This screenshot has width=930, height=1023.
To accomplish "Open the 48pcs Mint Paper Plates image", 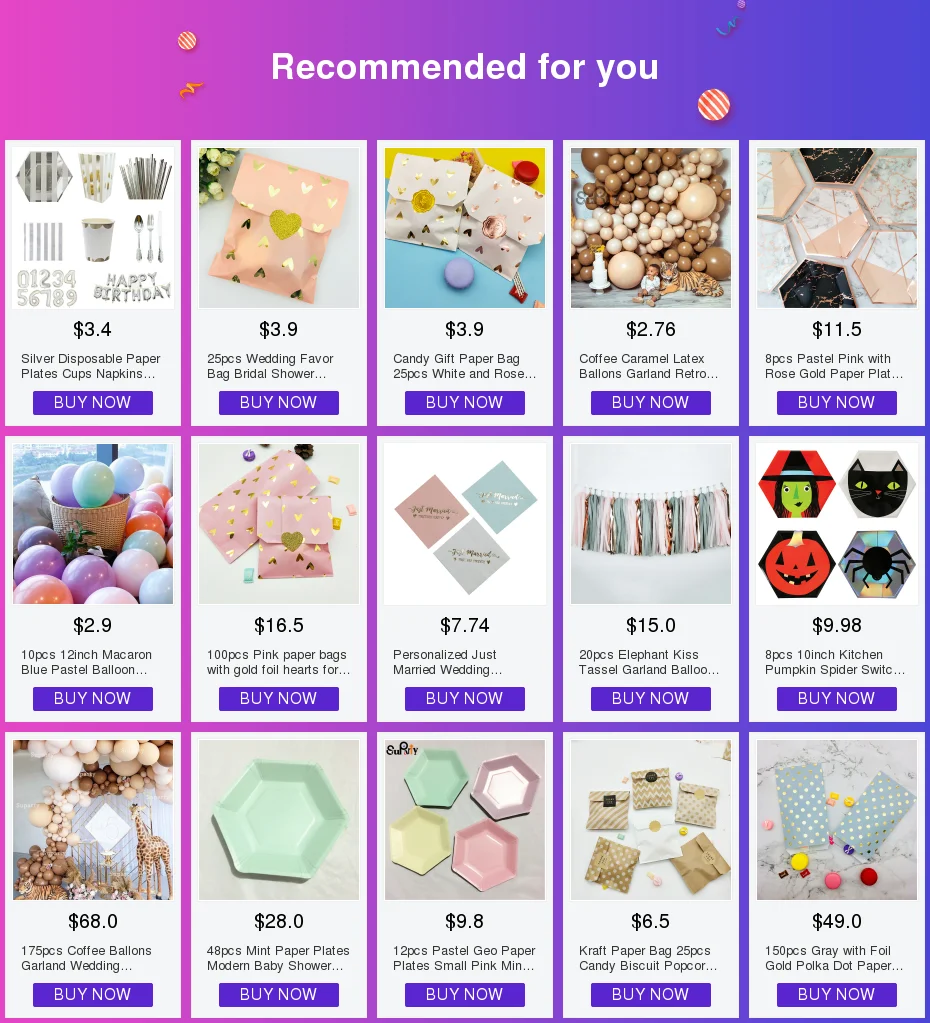I will coord(279,820).
